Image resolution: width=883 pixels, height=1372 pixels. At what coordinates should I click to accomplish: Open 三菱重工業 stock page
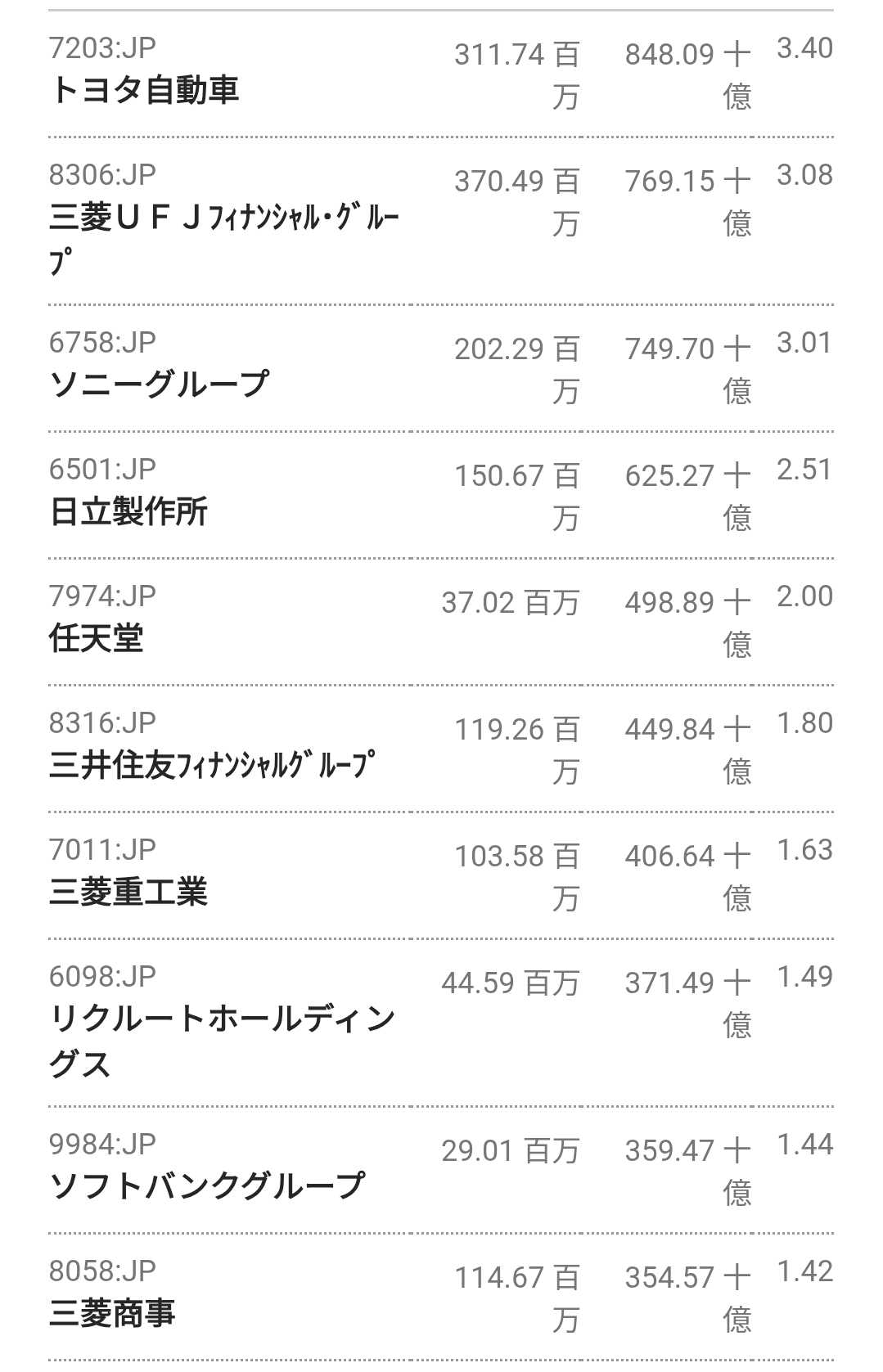coord(128,892)
